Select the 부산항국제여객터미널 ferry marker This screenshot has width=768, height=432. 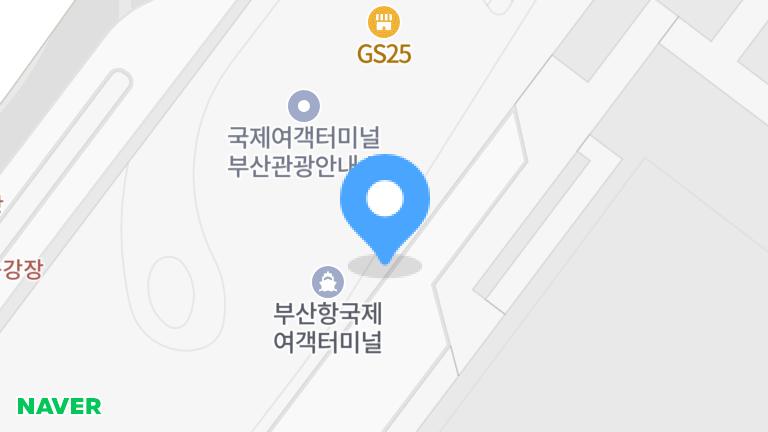[x=327, y=282]
